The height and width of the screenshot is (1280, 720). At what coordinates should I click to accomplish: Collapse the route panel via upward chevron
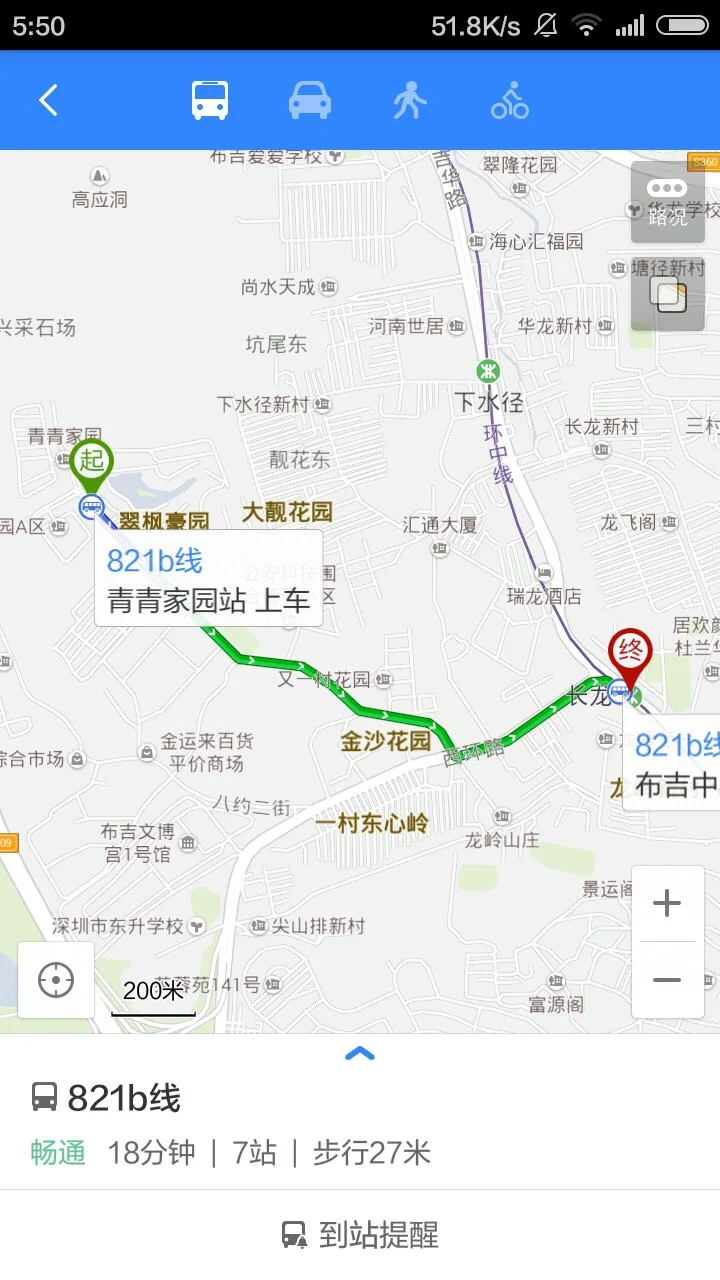pyautogui.click(x=359, y=1053)
